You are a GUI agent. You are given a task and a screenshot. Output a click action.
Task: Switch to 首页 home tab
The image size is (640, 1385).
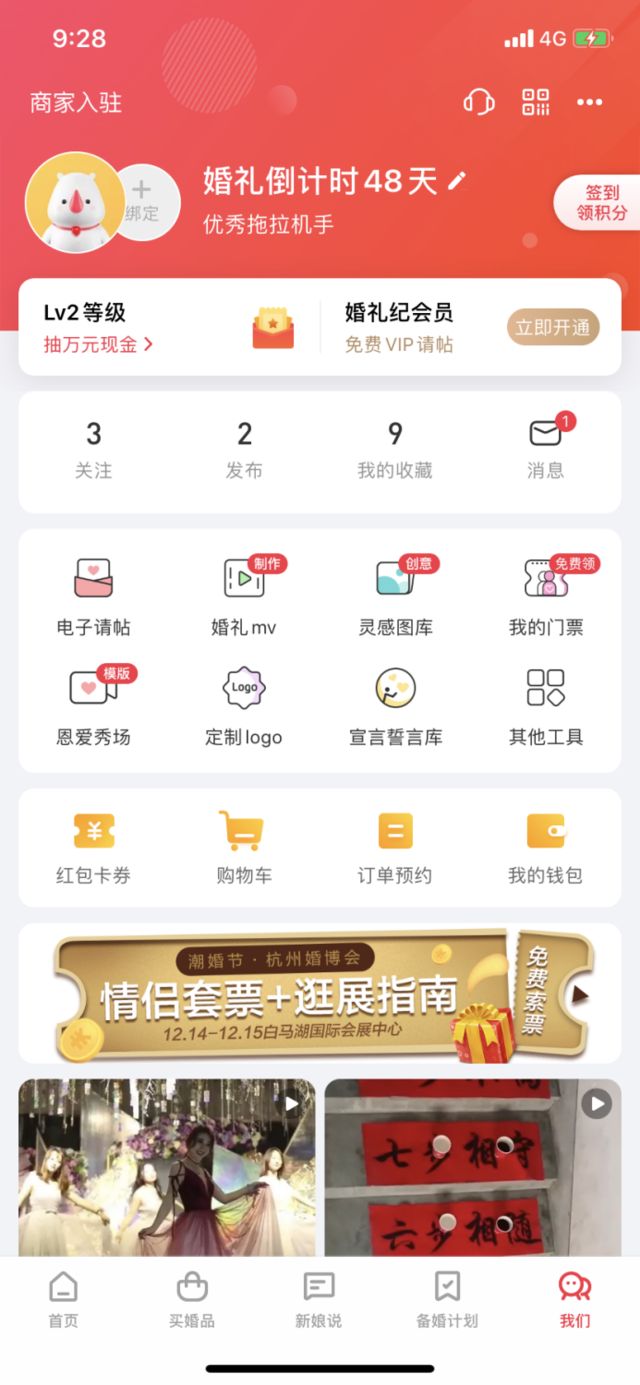(63, 1300)
